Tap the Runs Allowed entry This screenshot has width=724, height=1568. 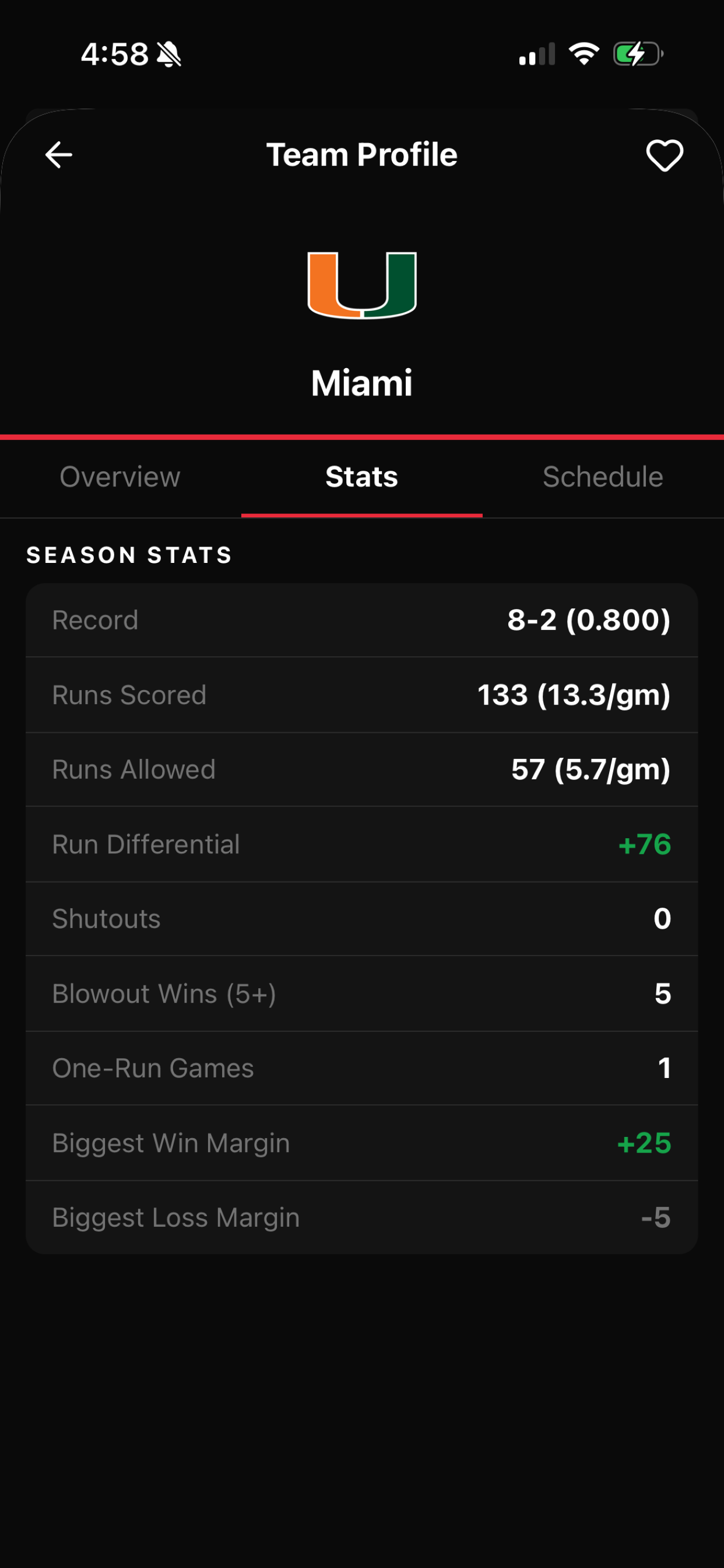click(362, 769)
